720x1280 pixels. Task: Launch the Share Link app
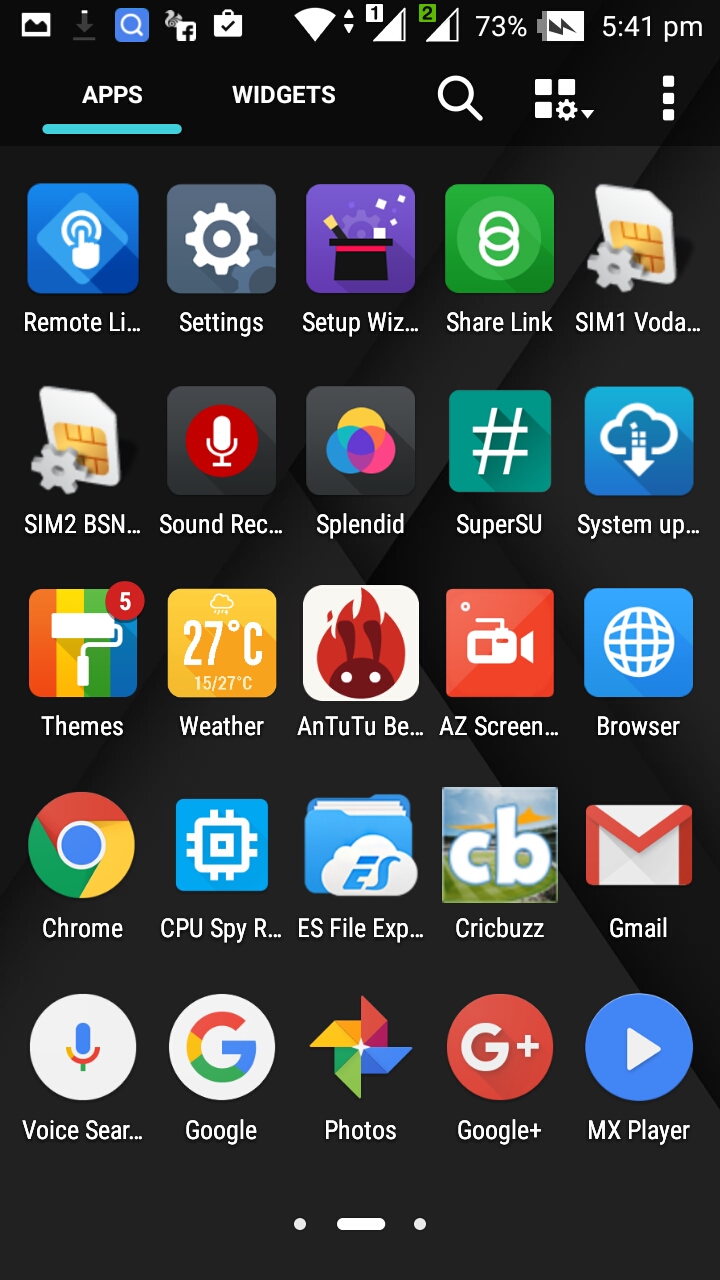(x=499, y=239)
